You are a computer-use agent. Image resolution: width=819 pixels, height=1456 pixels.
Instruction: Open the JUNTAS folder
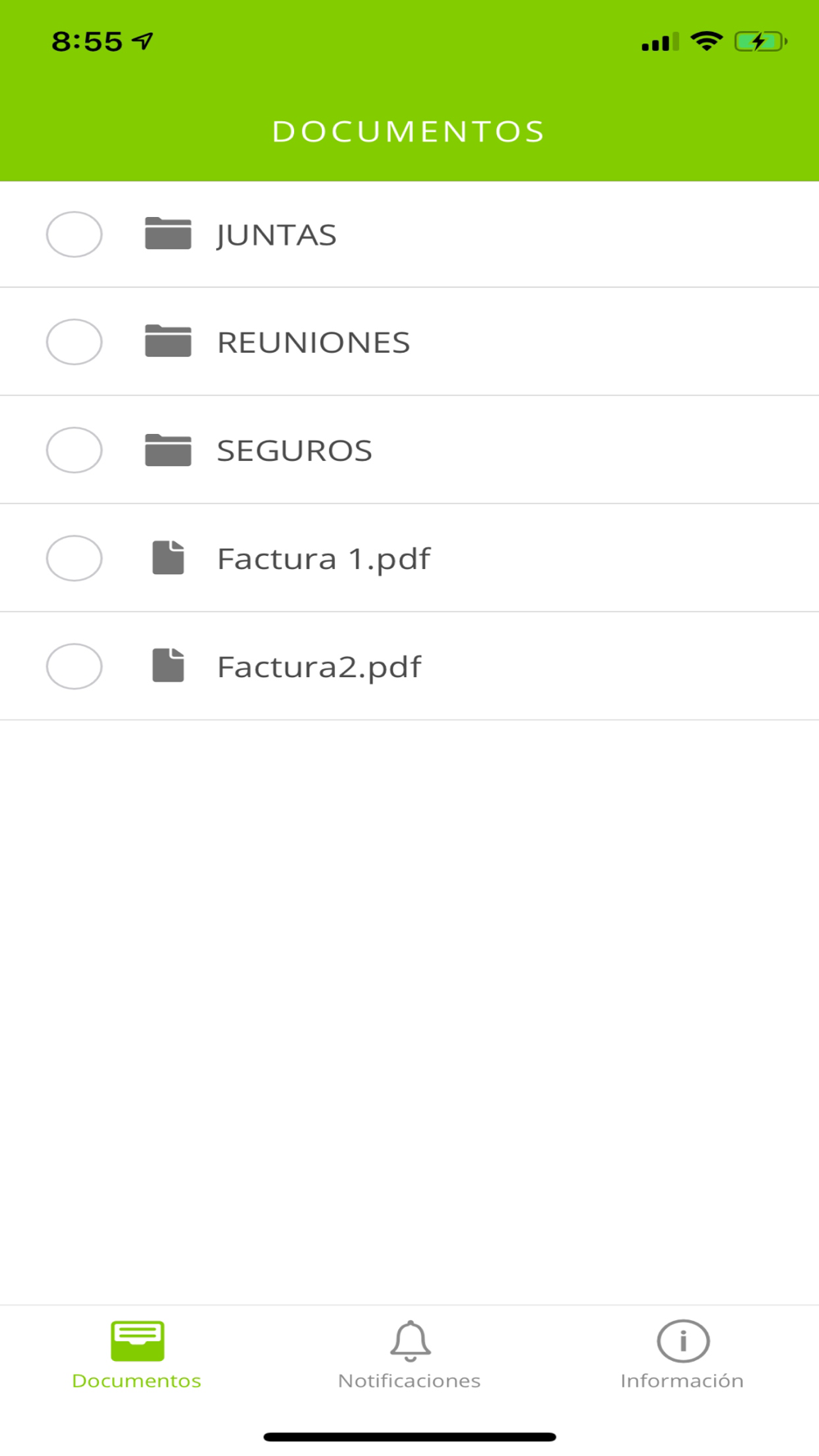(x=276, y=235)
